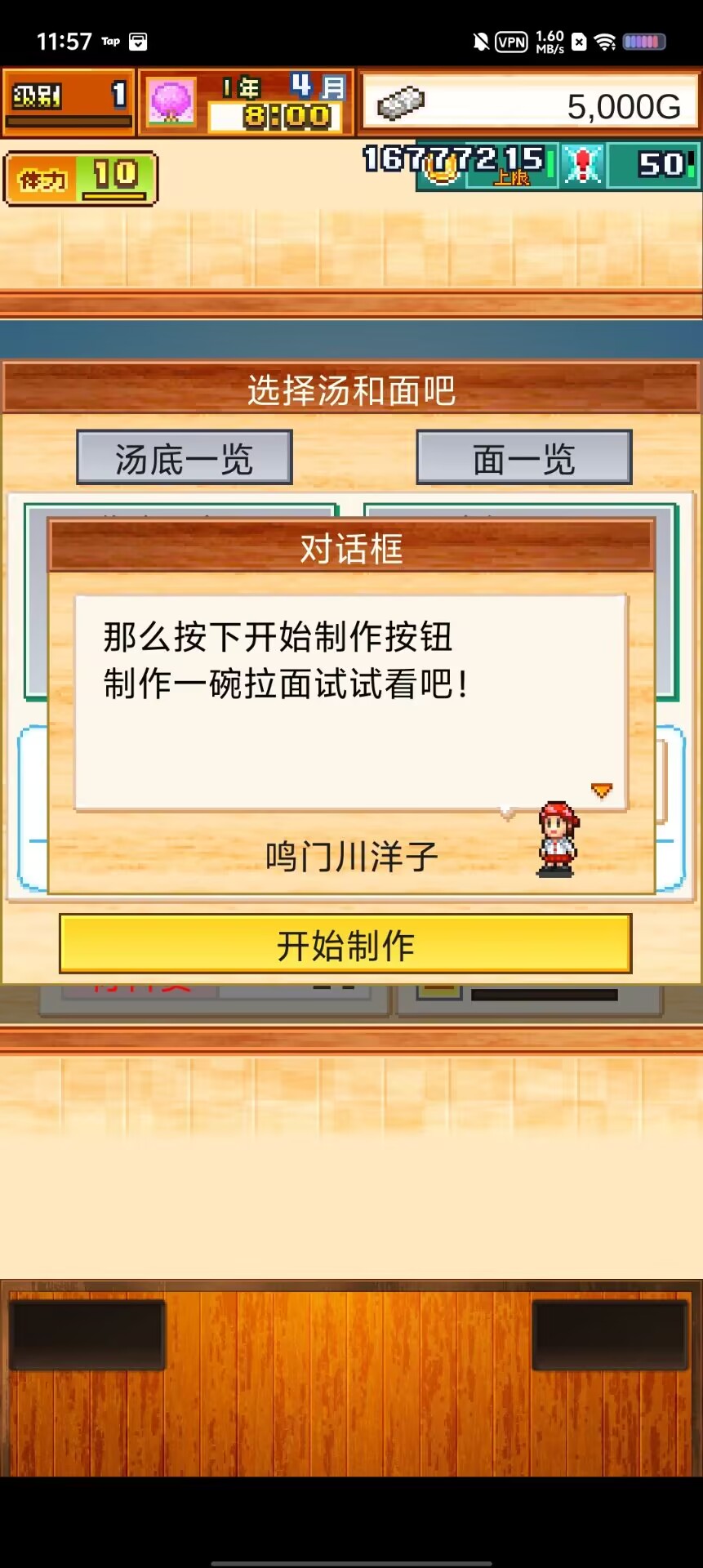Advance dialog via the orange arrow

[x=602, y=790]
